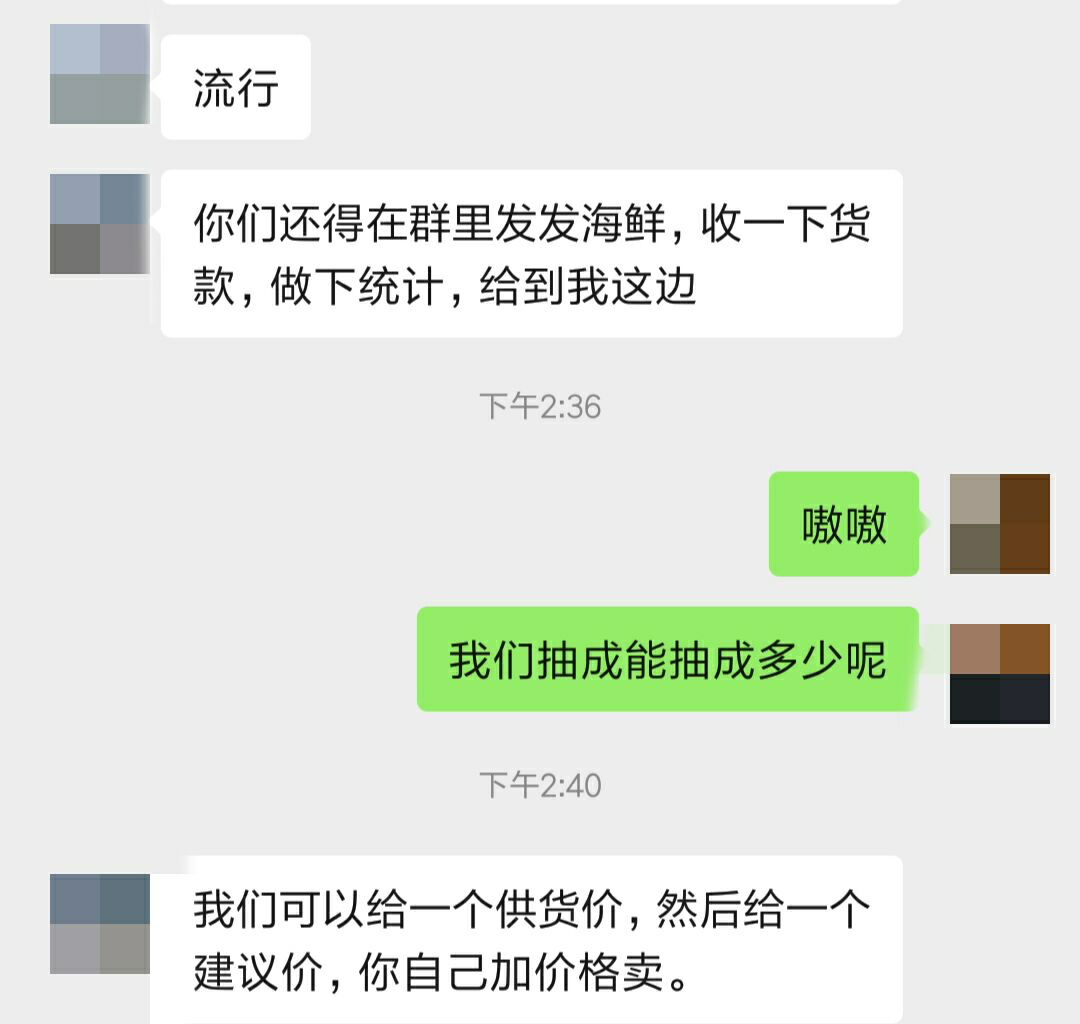Tap the avatar next to 你们还得在群里发发海鲜 message
This screenshot has height=1024, width=1080.
[x=100, y=224]
